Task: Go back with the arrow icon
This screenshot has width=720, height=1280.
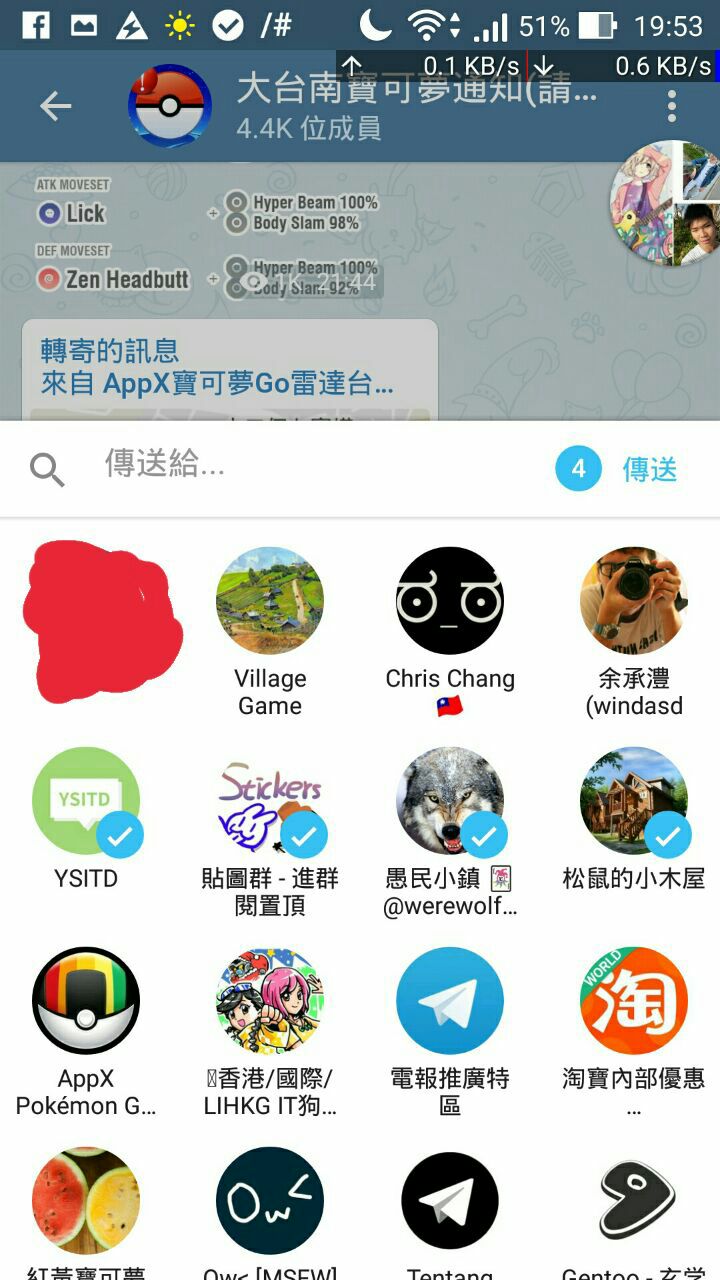Action: click(x=56, y=106)
